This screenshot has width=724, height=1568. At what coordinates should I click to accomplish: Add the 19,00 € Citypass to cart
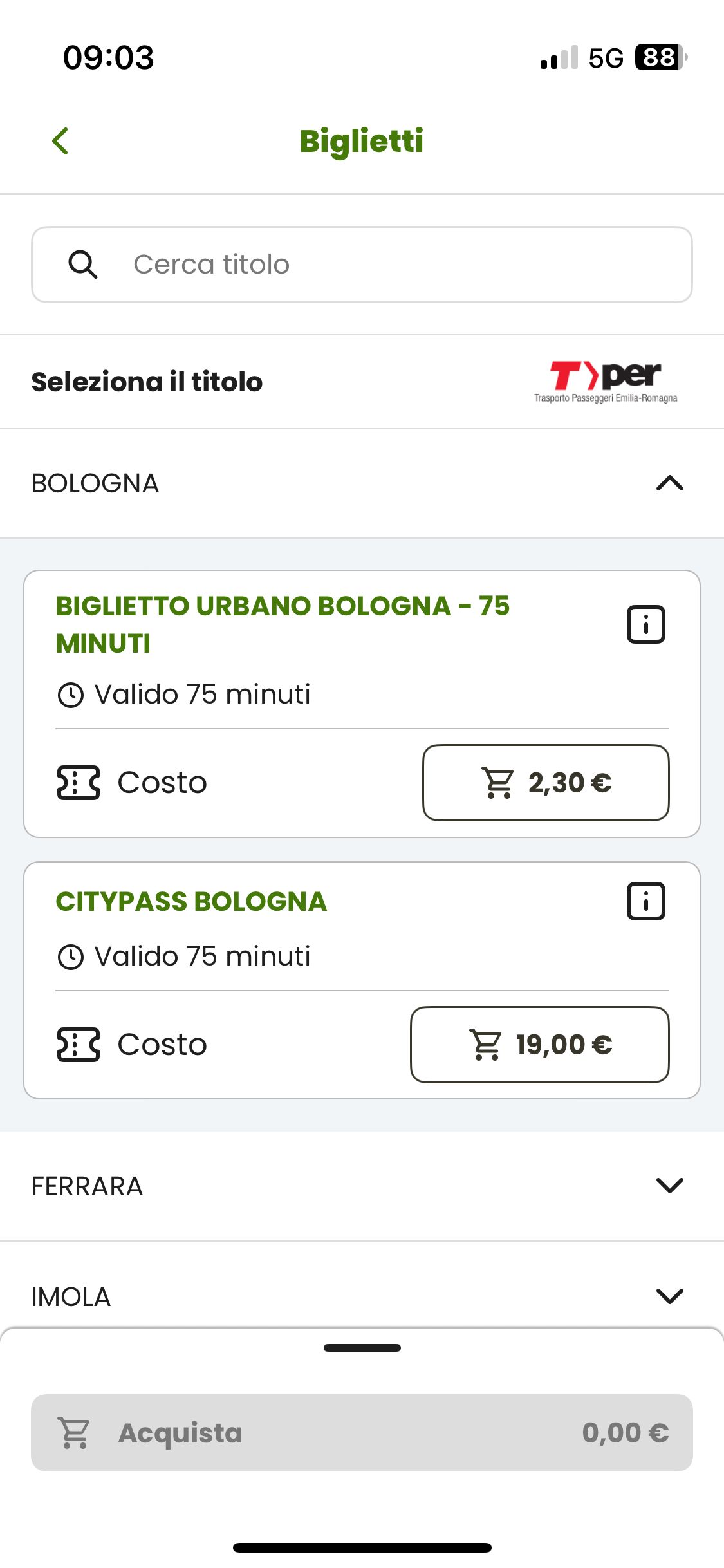pyautogui.click(x=540, y=1045)
